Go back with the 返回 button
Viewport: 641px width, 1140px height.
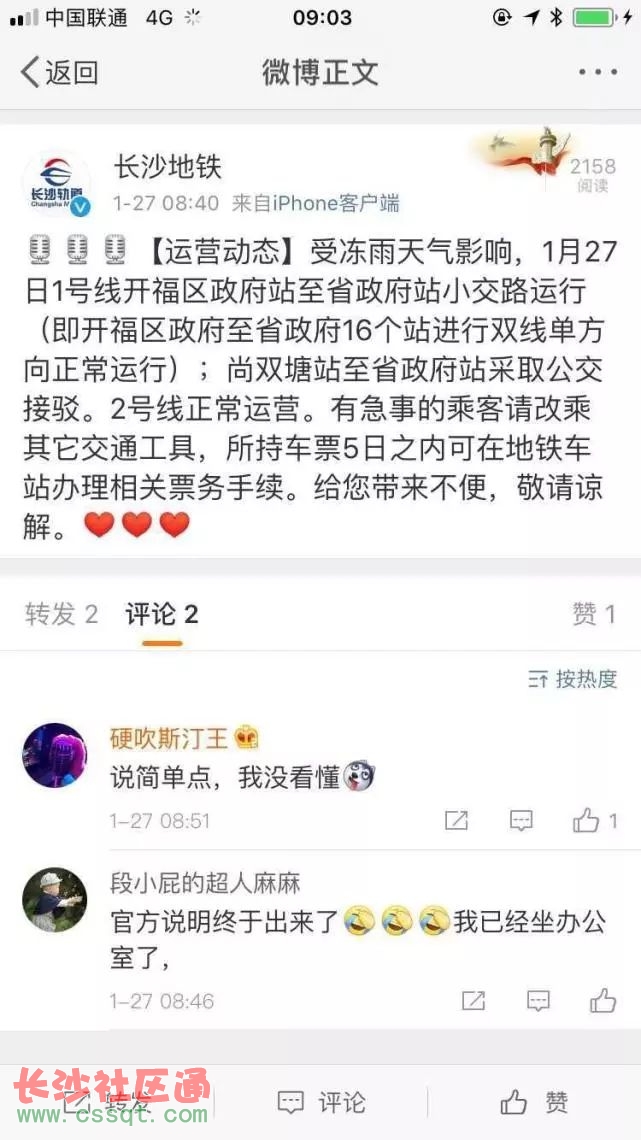point(60,72)
